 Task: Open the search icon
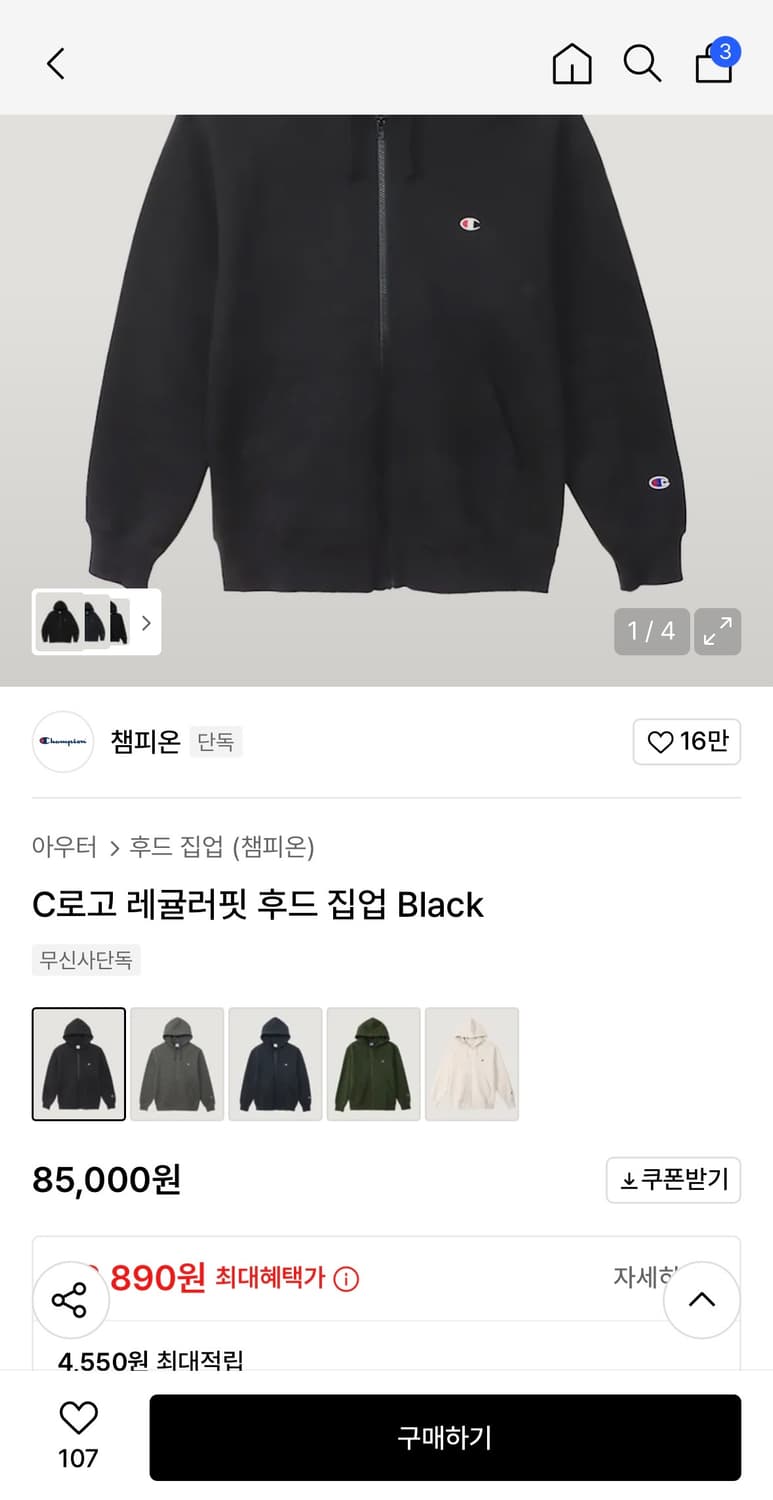coord(642,63)
